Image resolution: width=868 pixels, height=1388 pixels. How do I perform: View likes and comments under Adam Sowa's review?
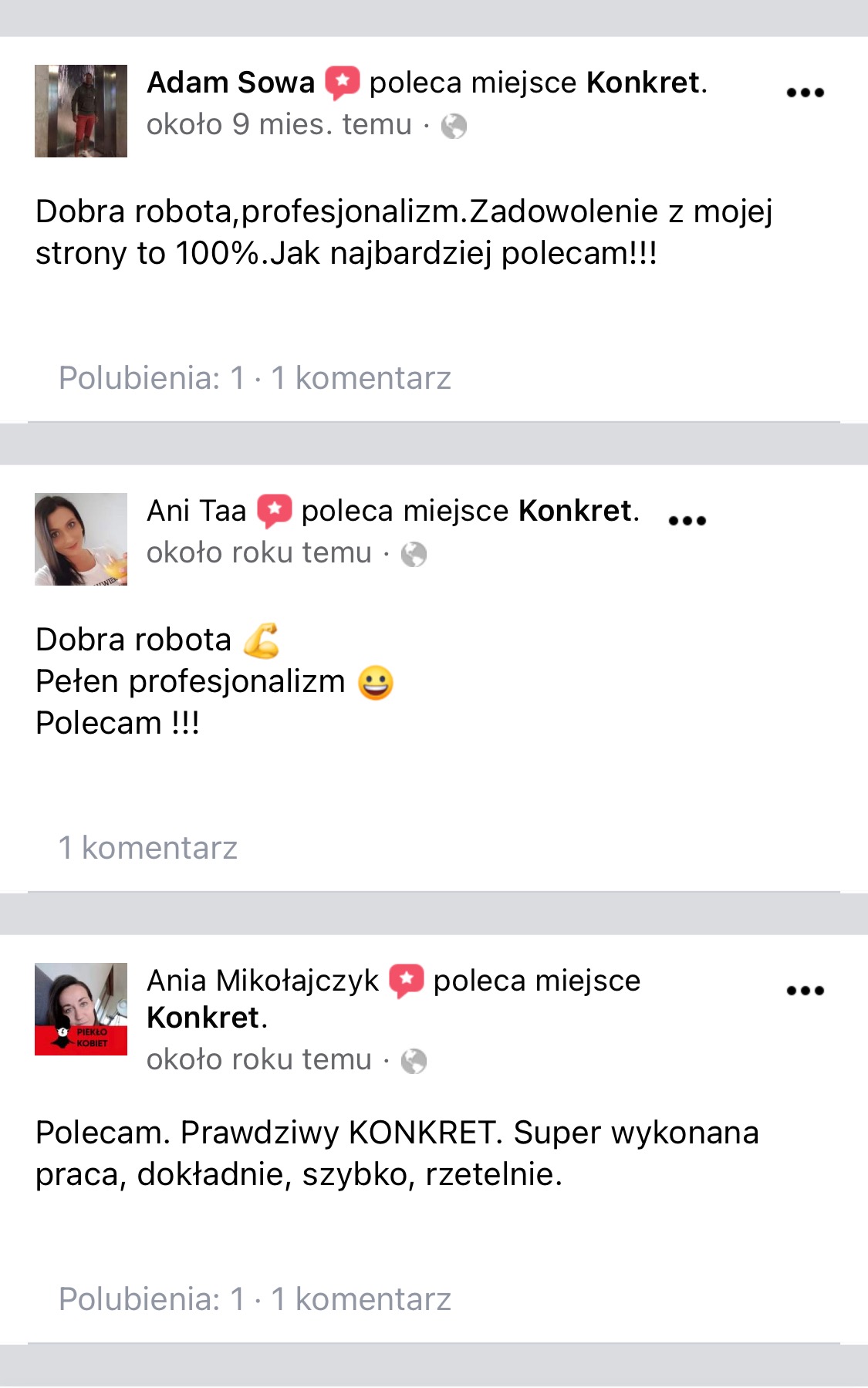click(255, 378)
